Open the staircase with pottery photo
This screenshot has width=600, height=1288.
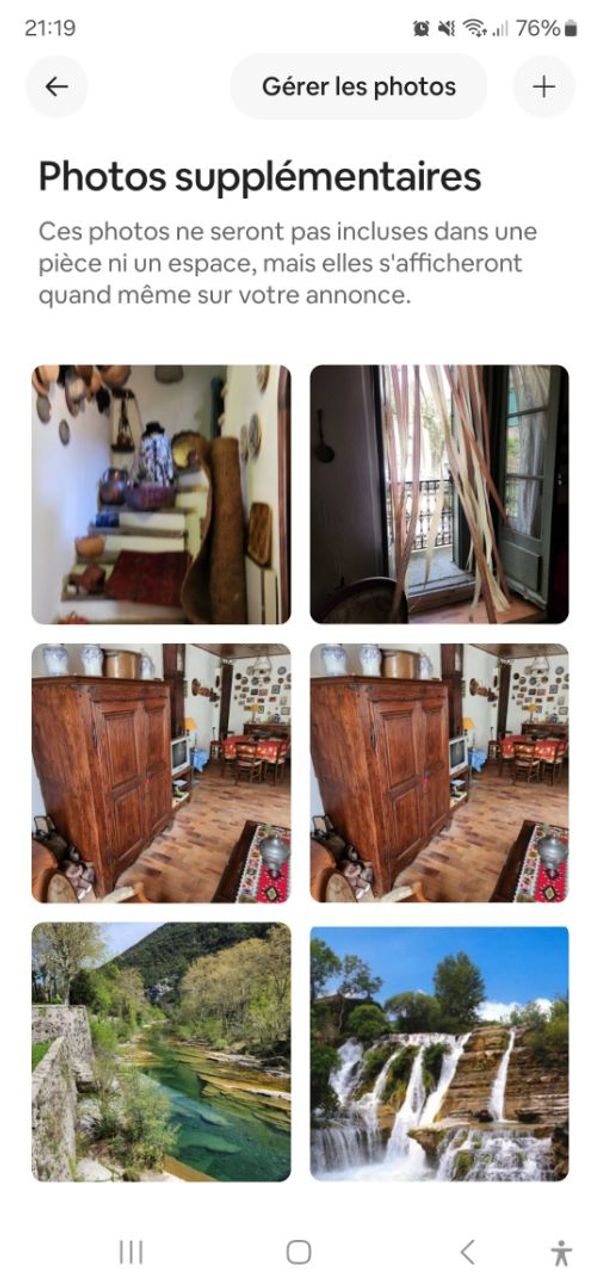(x=161, y=494)
